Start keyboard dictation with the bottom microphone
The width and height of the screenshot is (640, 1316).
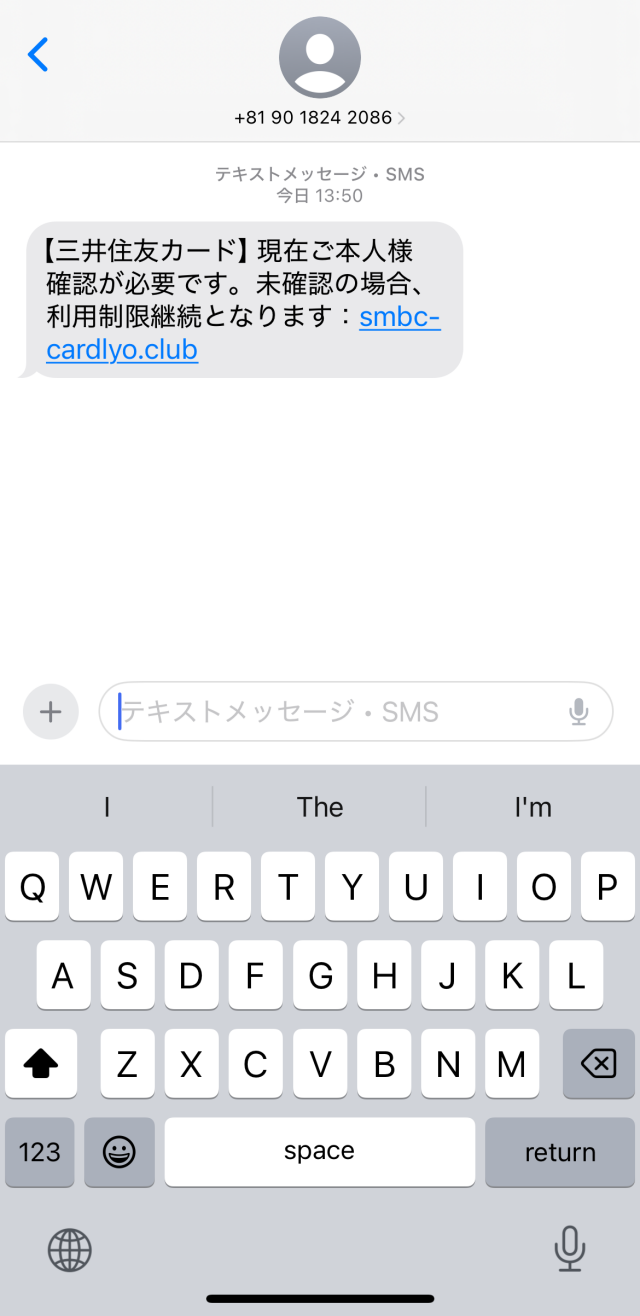pyautogui.click(x=569, y=1249)
